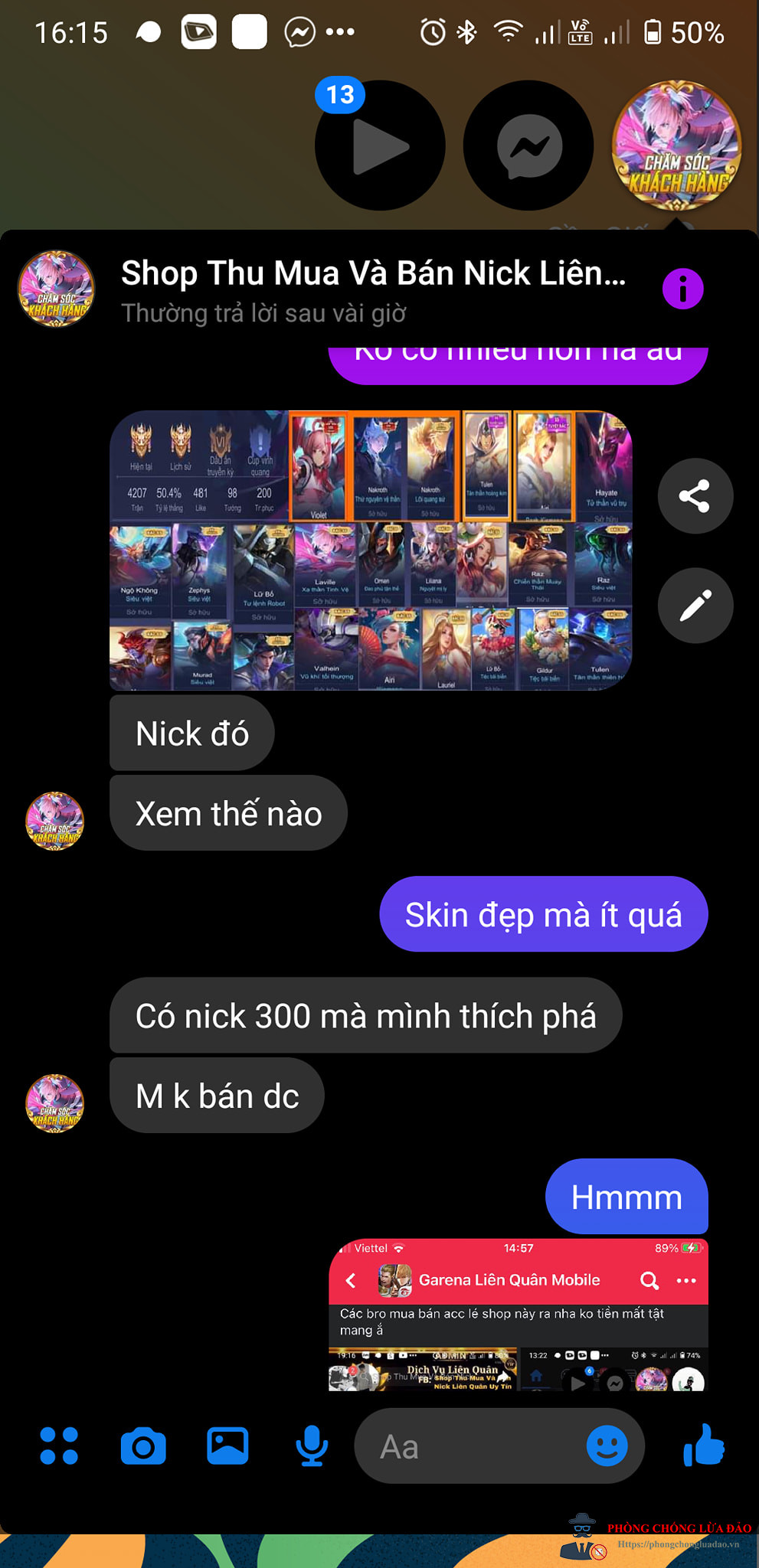This screenshot has width=759, height=1568.
Task: Launch the camera to take a photo
Action: pyautogui.click(x=143, y=1446)
